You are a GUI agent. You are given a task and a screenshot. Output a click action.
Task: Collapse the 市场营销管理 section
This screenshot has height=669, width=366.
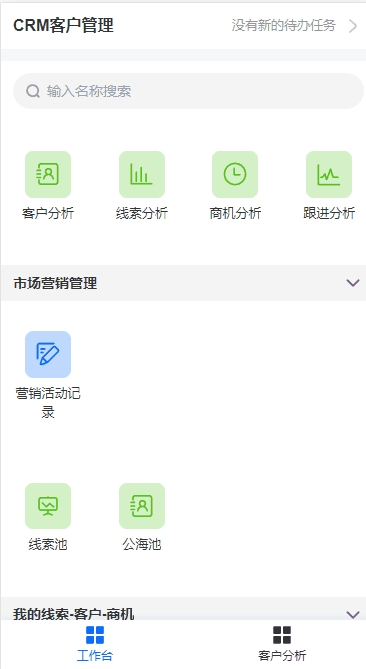pyautogui.click(x=353, y=283)
